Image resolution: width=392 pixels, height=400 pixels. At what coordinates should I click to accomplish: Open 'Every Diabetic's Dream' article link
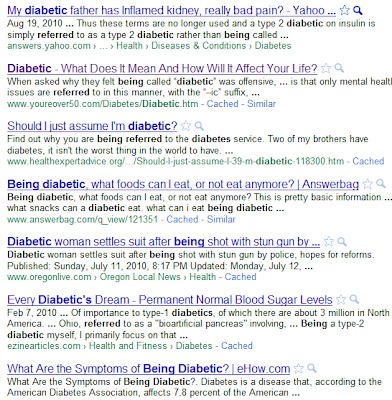click(x=170, y=300)
